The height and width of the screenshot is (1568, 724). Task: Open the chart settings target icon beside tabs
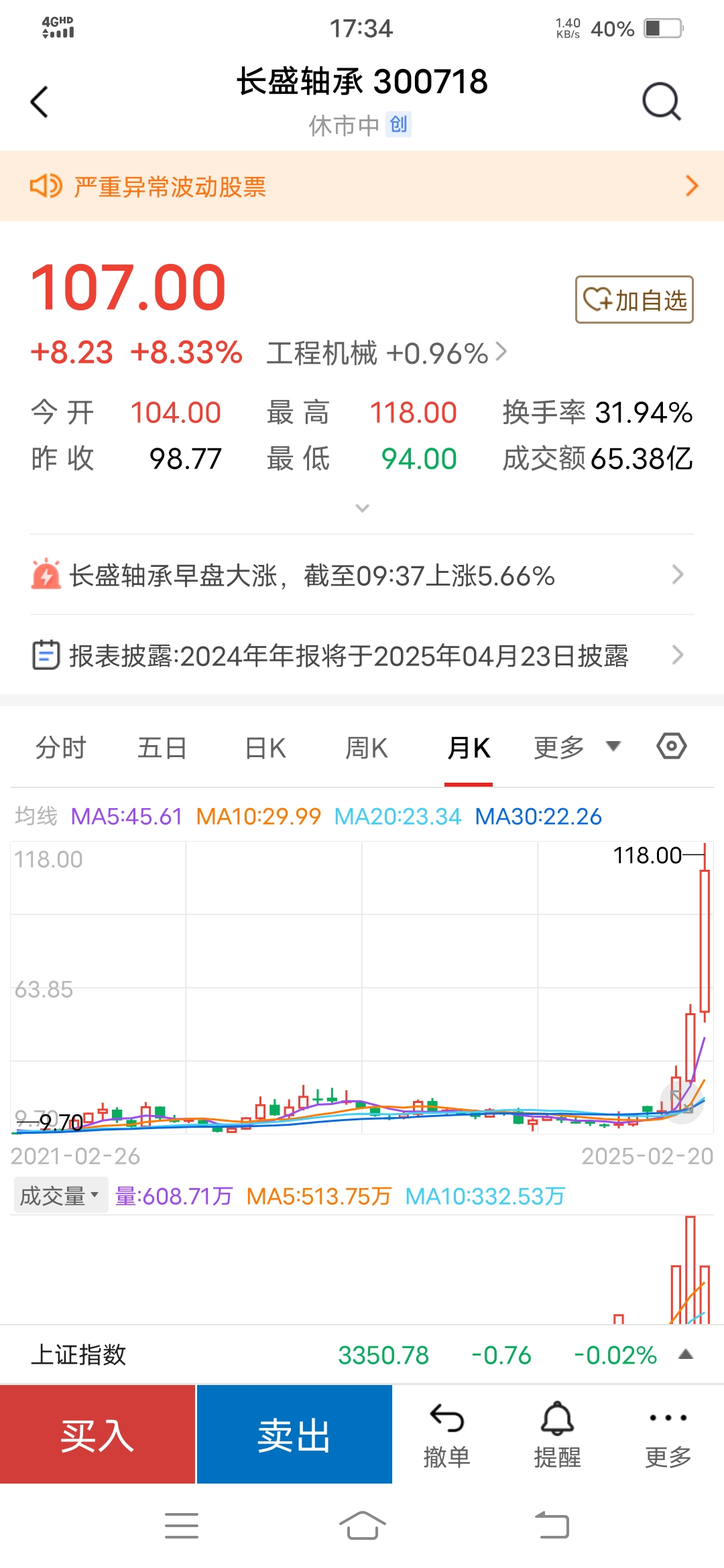(672, 746)
